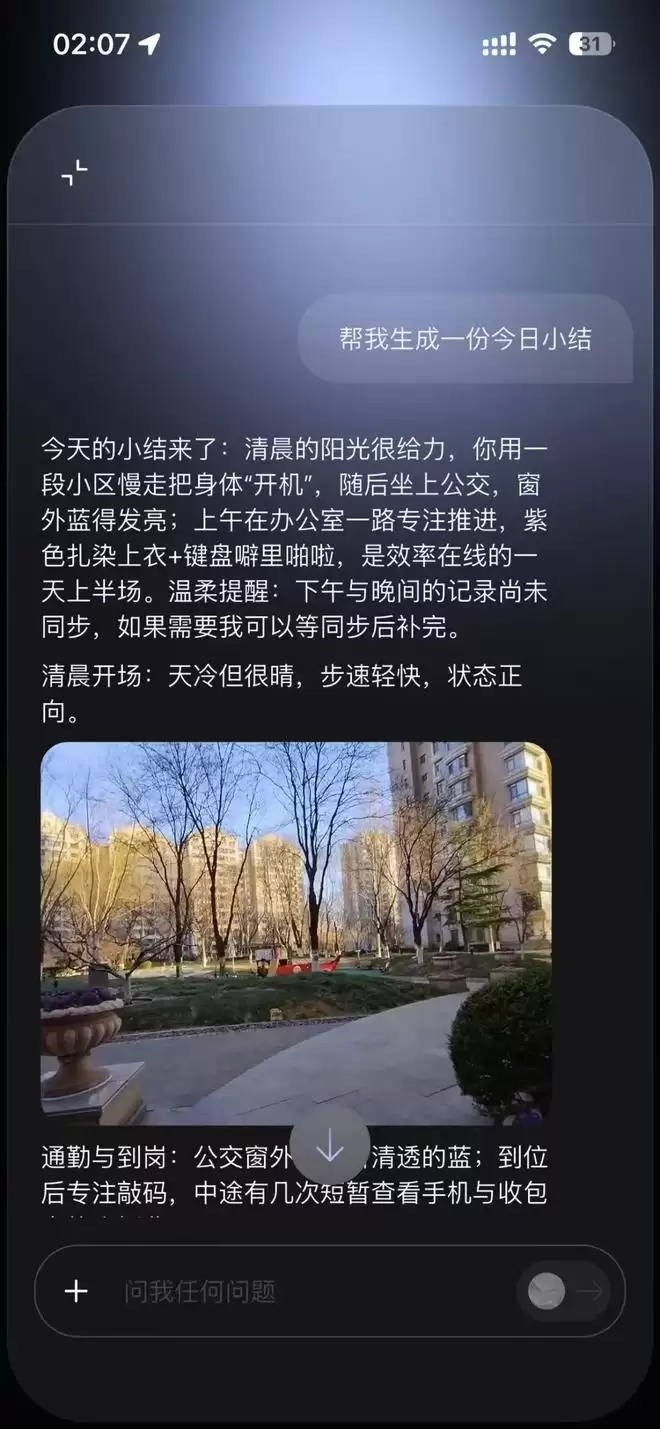Image resolution: width=660 pixels, height=1429 pixels.
Task: Jump to latest message with the down arrow
Action: (329, 1145)
